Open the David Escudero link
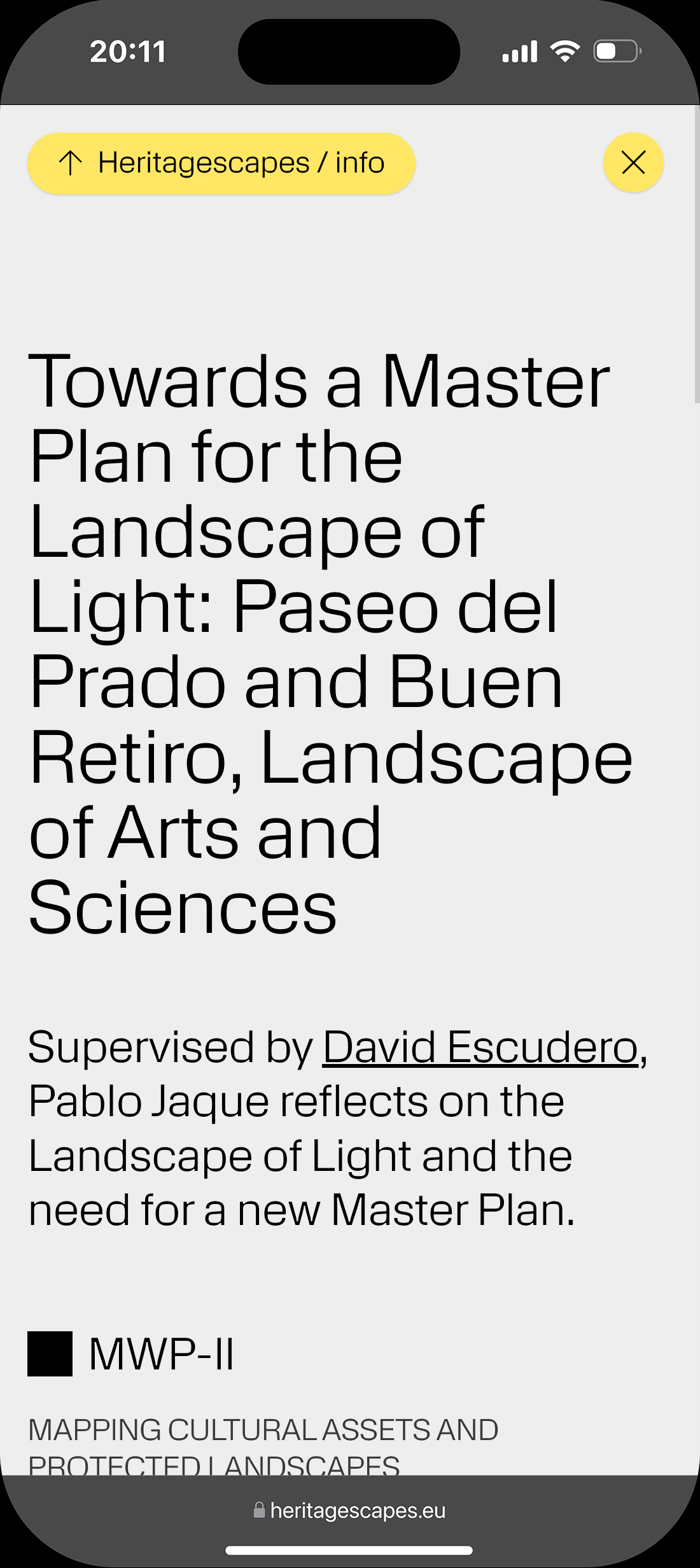 coord(480,1047)
